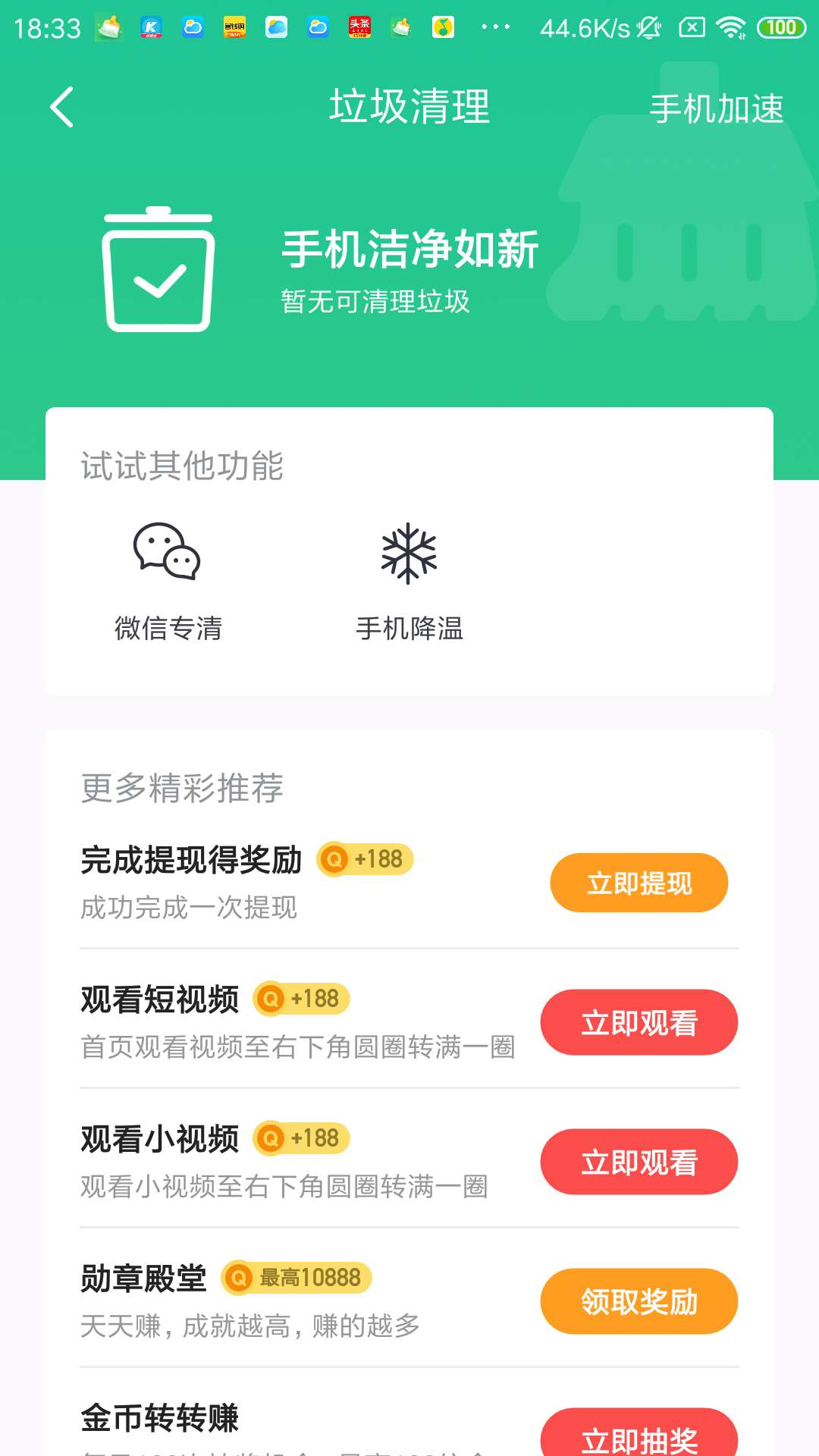
Task: Tap the muted notification bell icon
Action: pos(648,27)
